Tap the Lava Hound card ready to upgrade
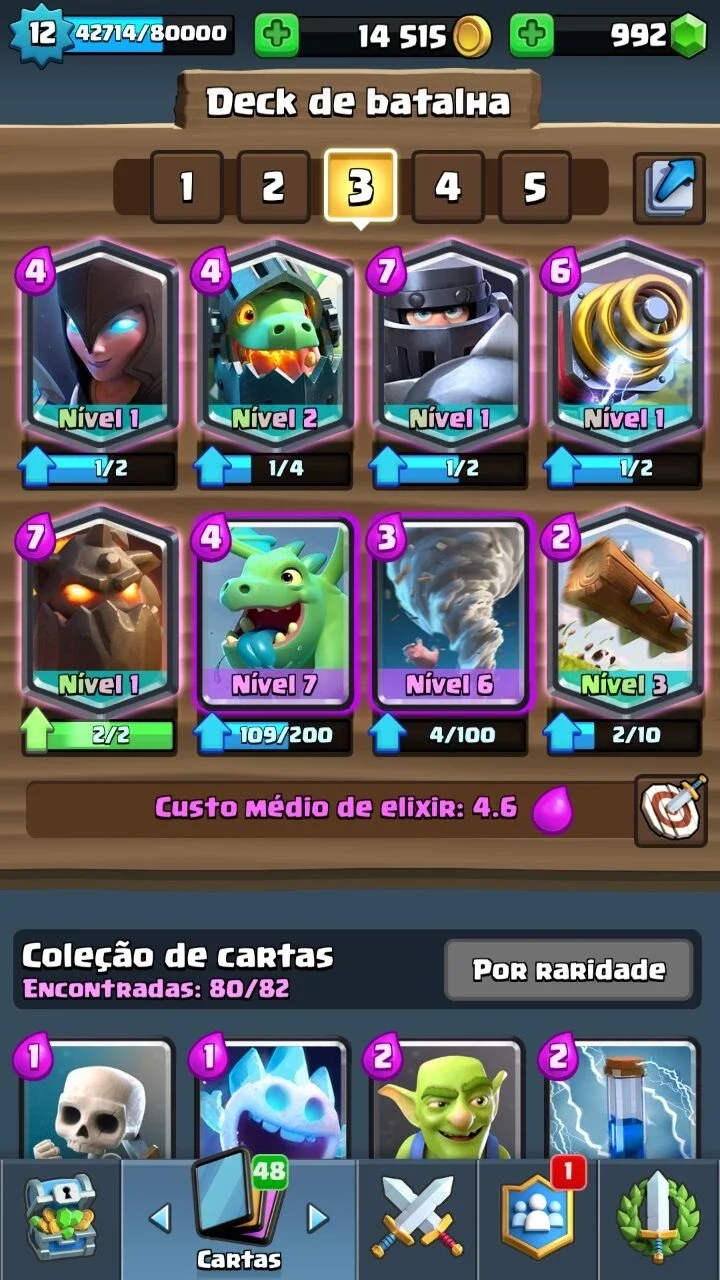 100,612
